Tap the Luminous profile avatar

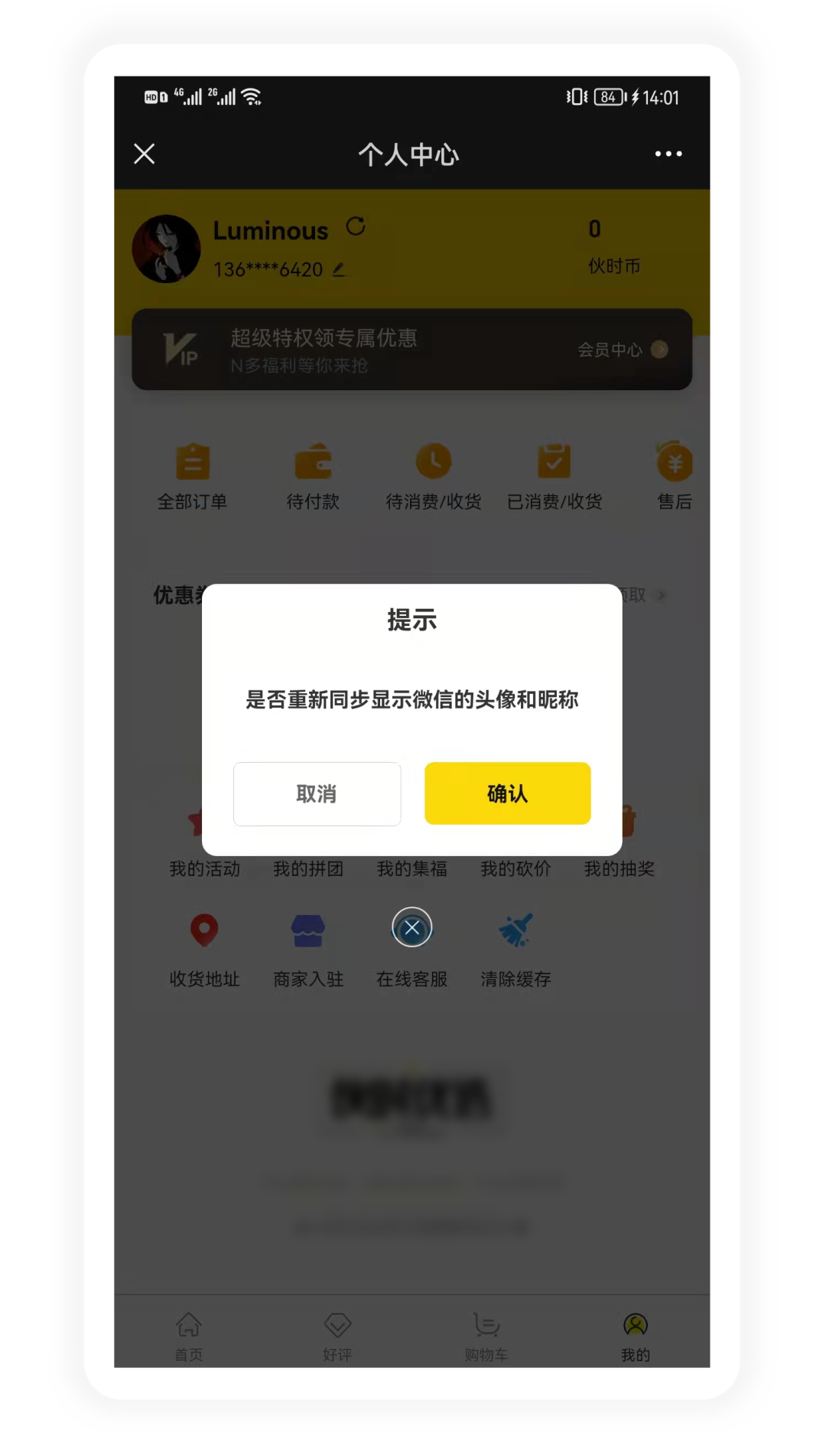point(167,249)
